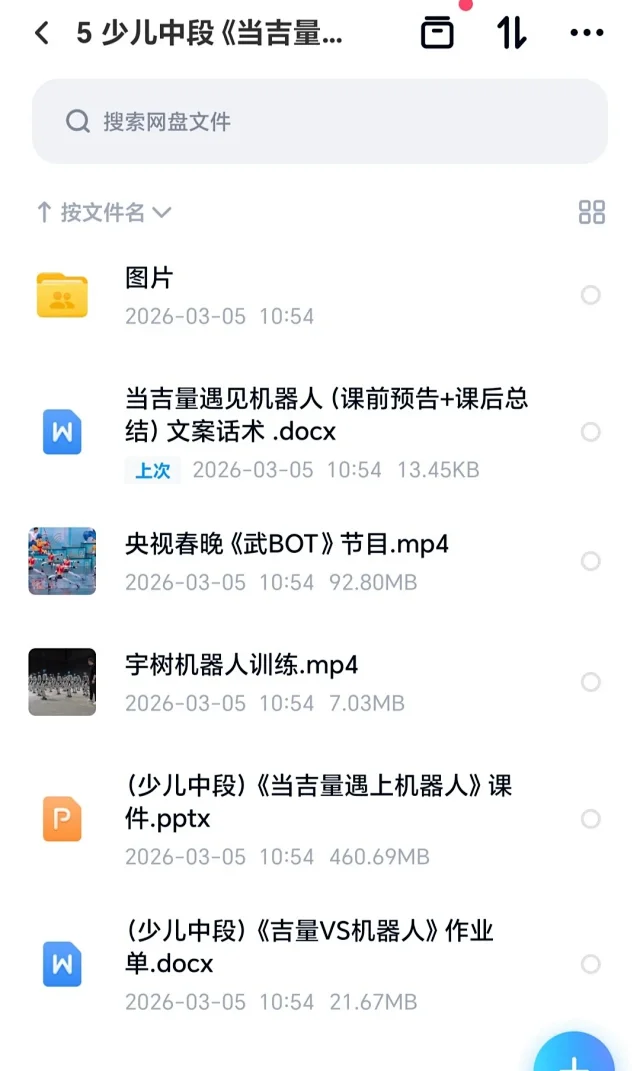The height and width of the screenshot is (1071, 640).
Task: Tap the 搜索网盘文件 search box
Action: [x=320, y=122]
